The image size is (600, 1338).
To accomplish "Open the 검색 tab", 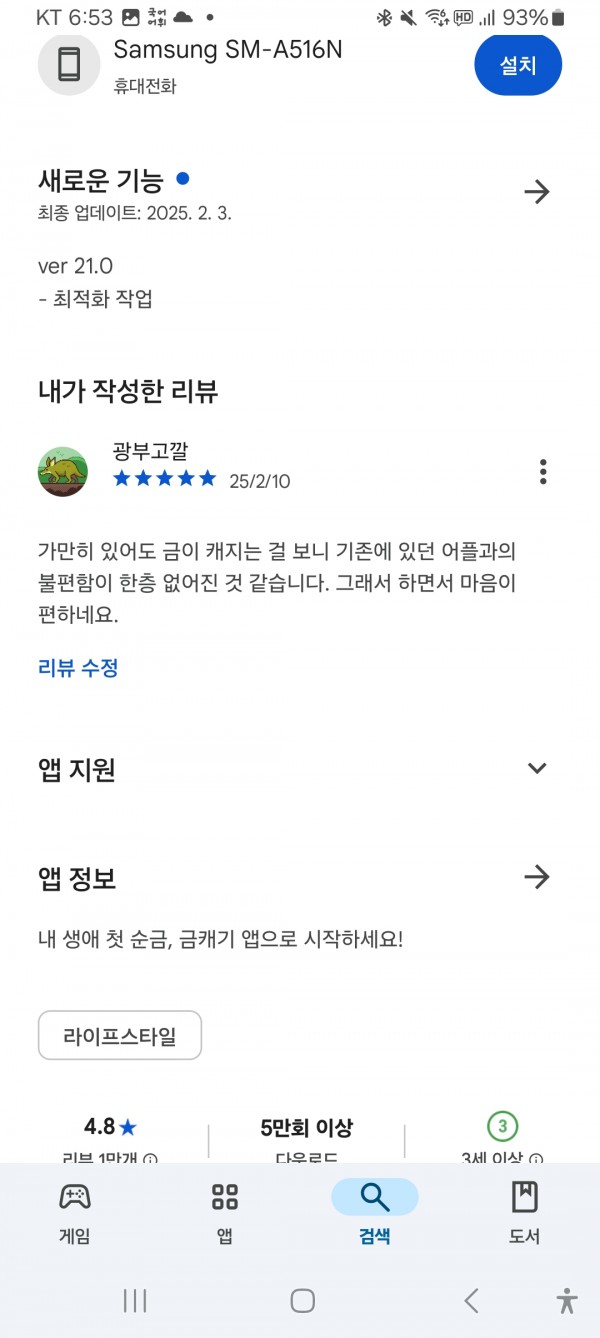I will (375, 1213).
